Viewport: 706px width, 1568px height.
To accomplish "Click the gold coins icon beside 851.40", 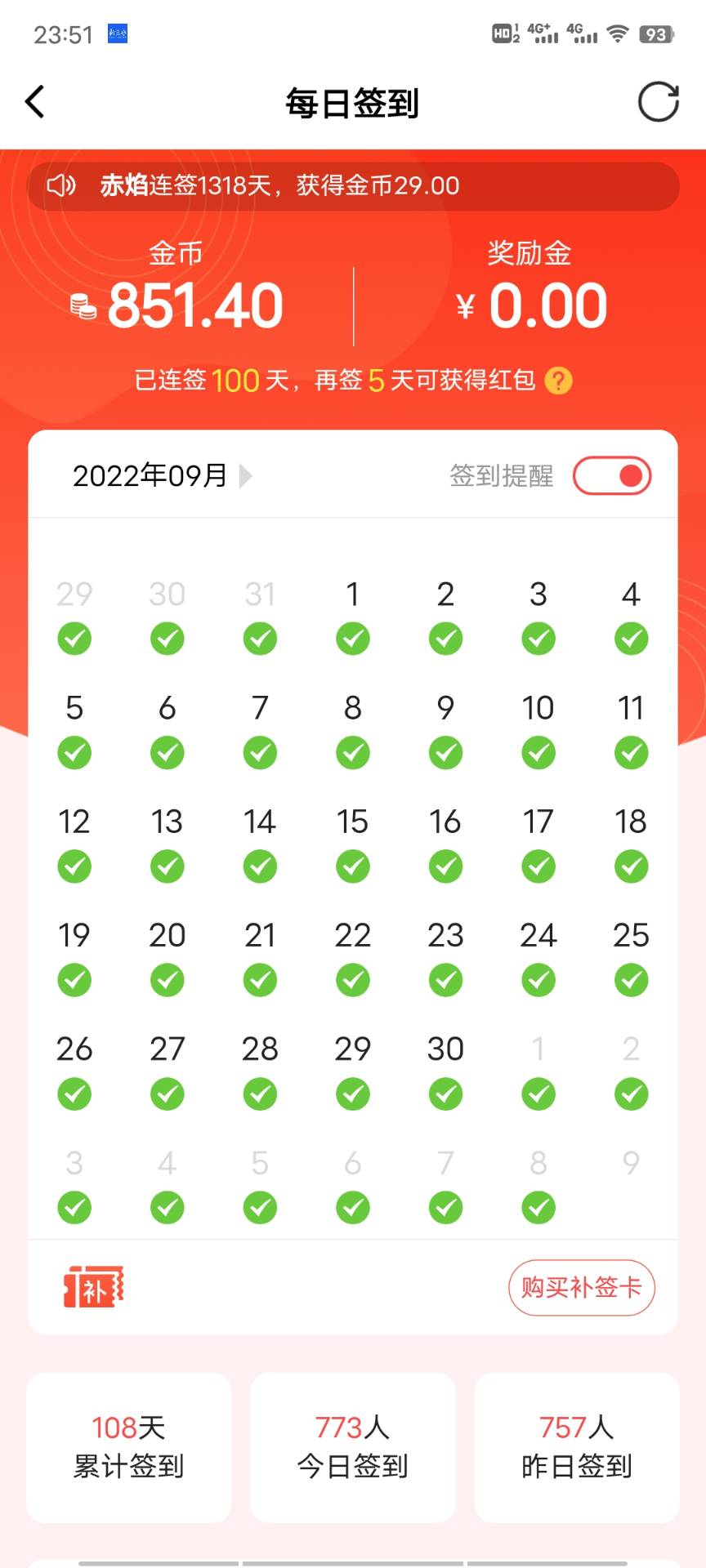I will pos(84,308).
